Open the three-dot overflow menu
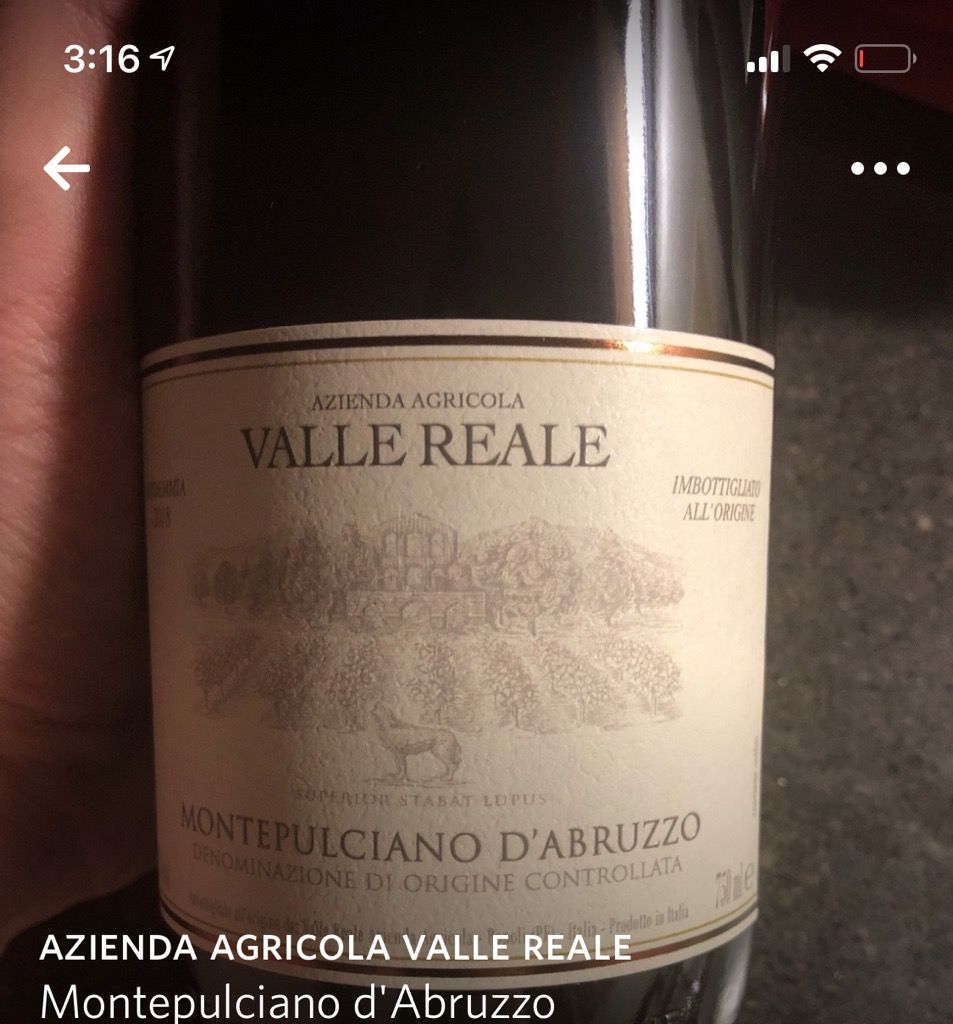The width and height of the screenshot is (953, 1024). coord(880,169)
